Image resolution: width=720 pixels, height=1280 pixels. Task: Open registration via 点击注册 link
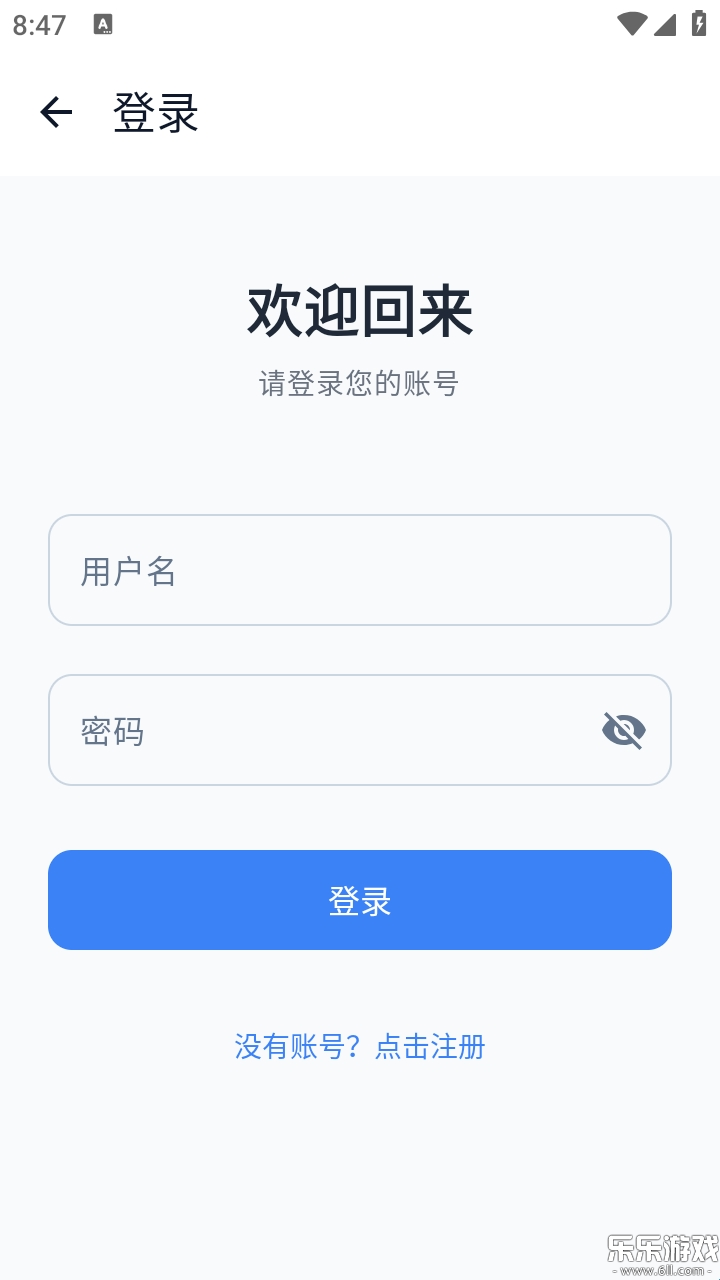point(428,1046)
